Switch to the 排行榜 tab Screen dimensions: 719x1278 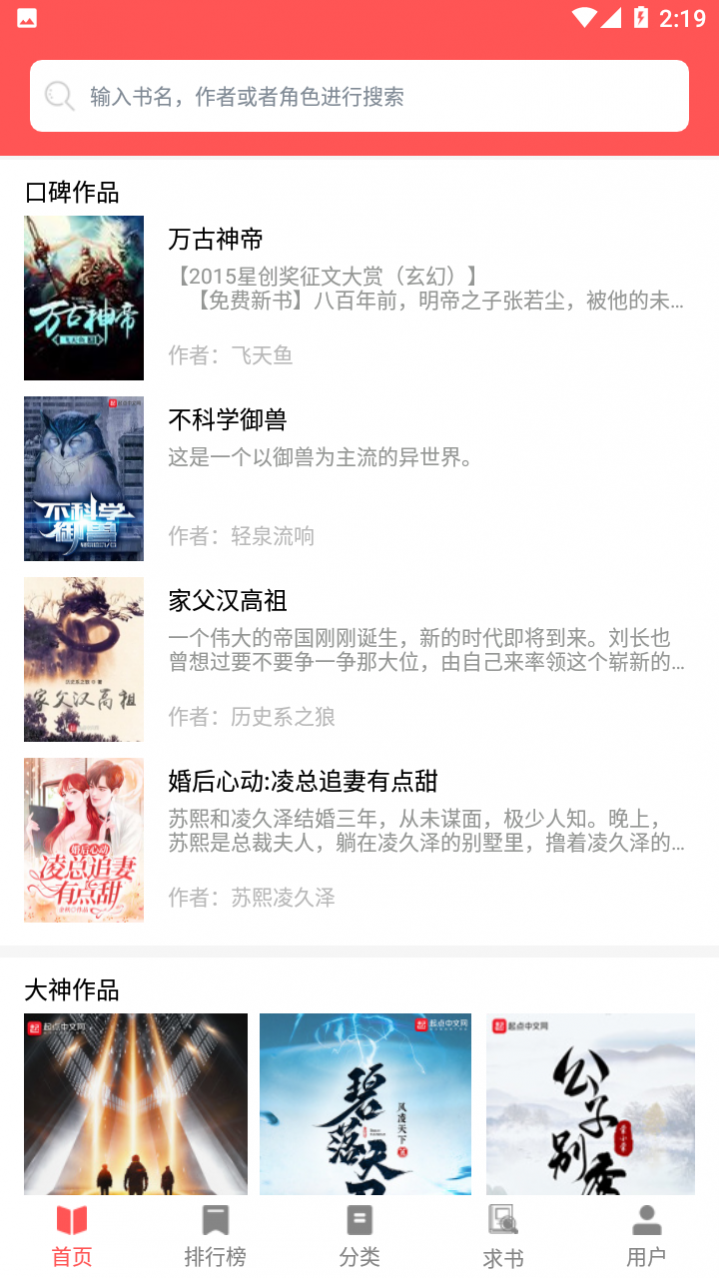point(215,1236)
